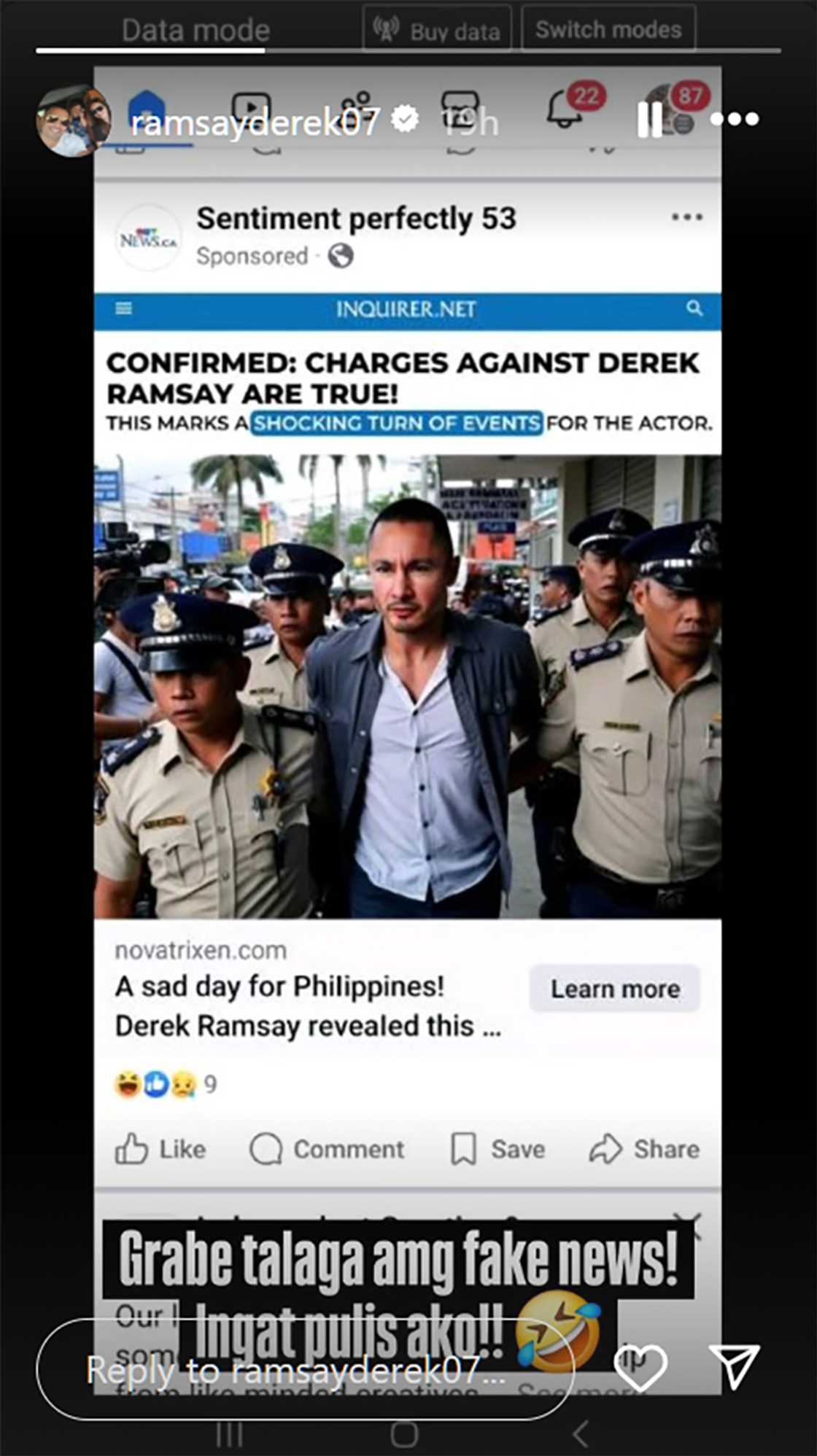817x1456 pixels.
Task: Open the novatrixen.com link
Action: click(x=202, y=949)
